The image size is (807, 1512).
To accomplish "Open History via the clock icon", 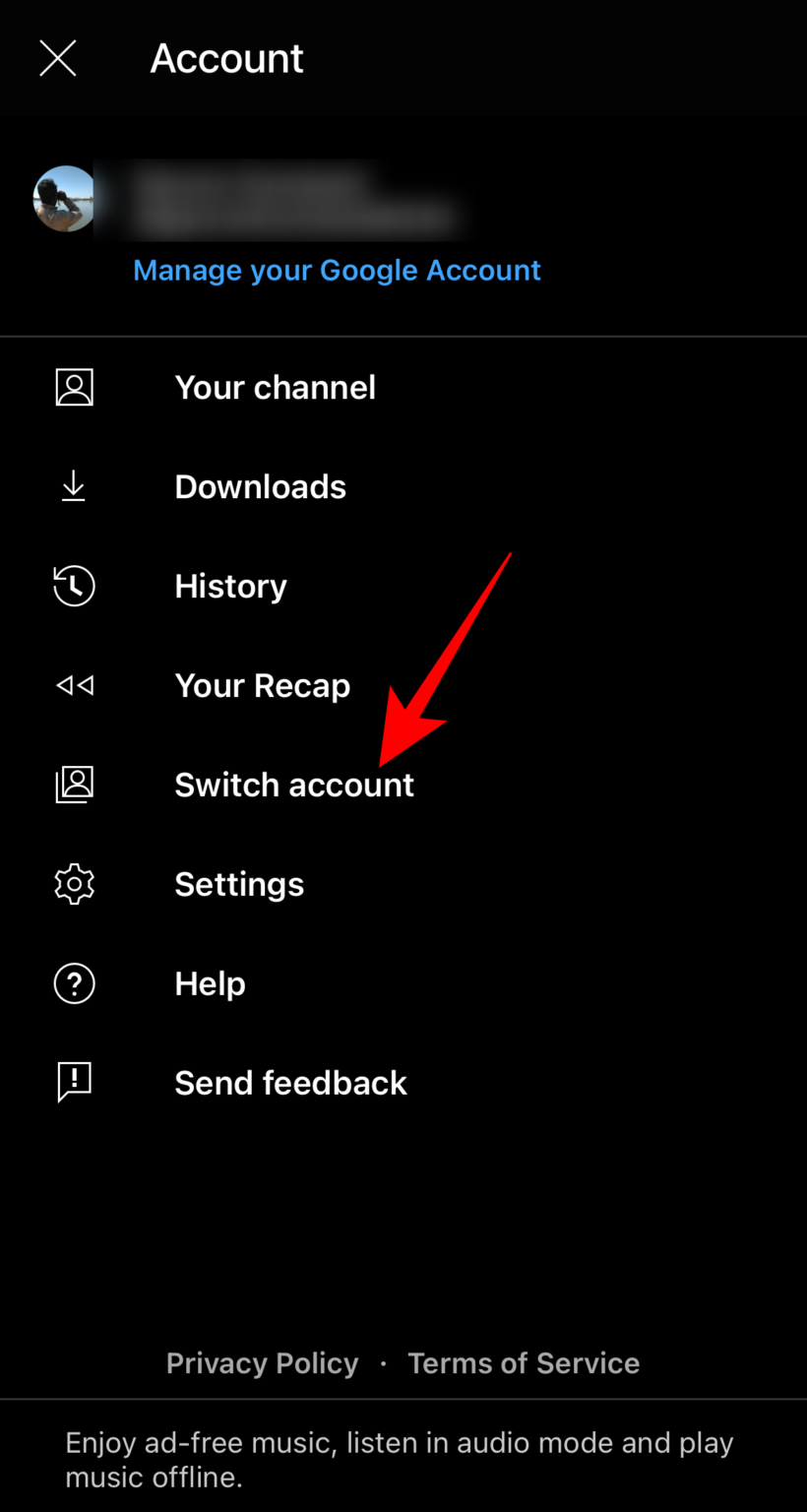I will point(74,586).
